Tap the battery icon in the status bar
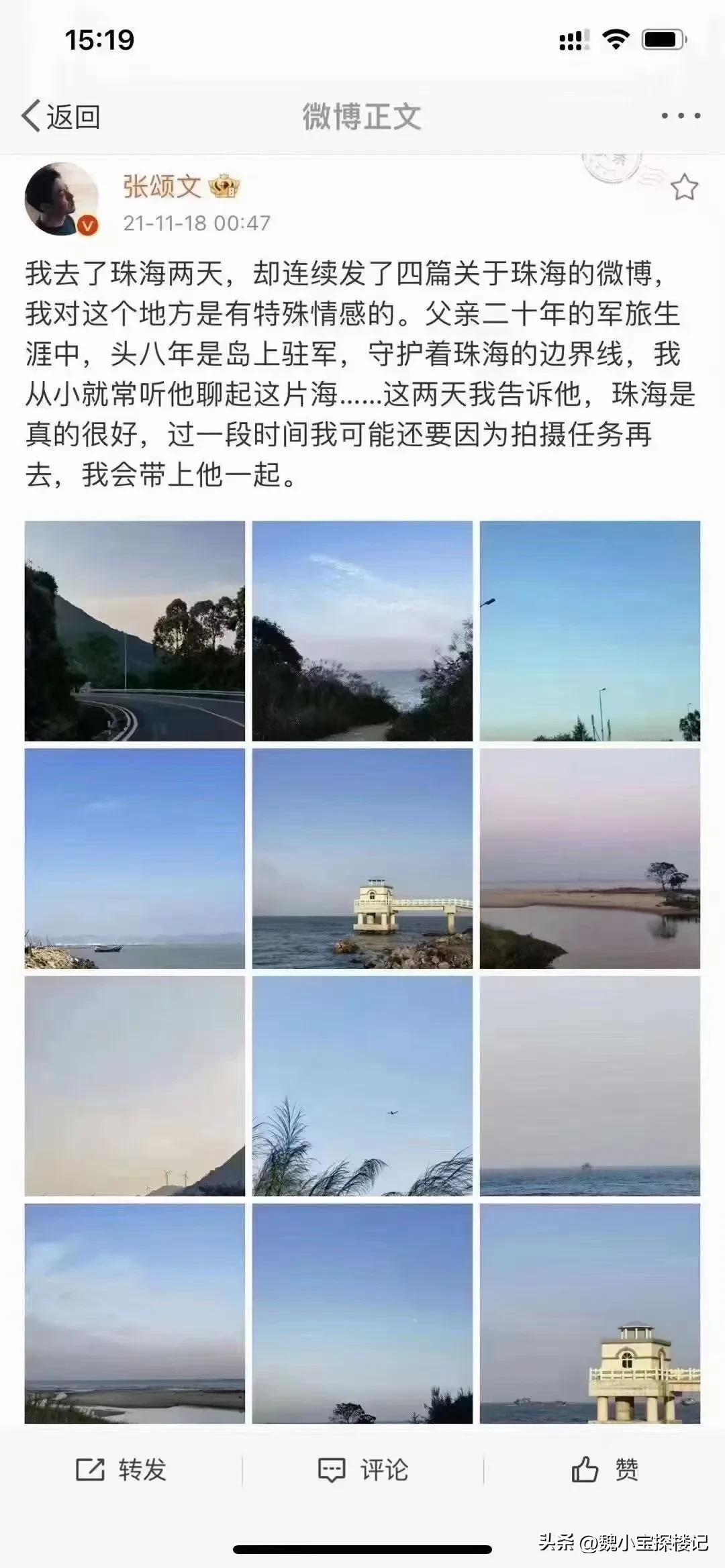Viewport: 725px width, 1568px height. (x=661, y=40)
